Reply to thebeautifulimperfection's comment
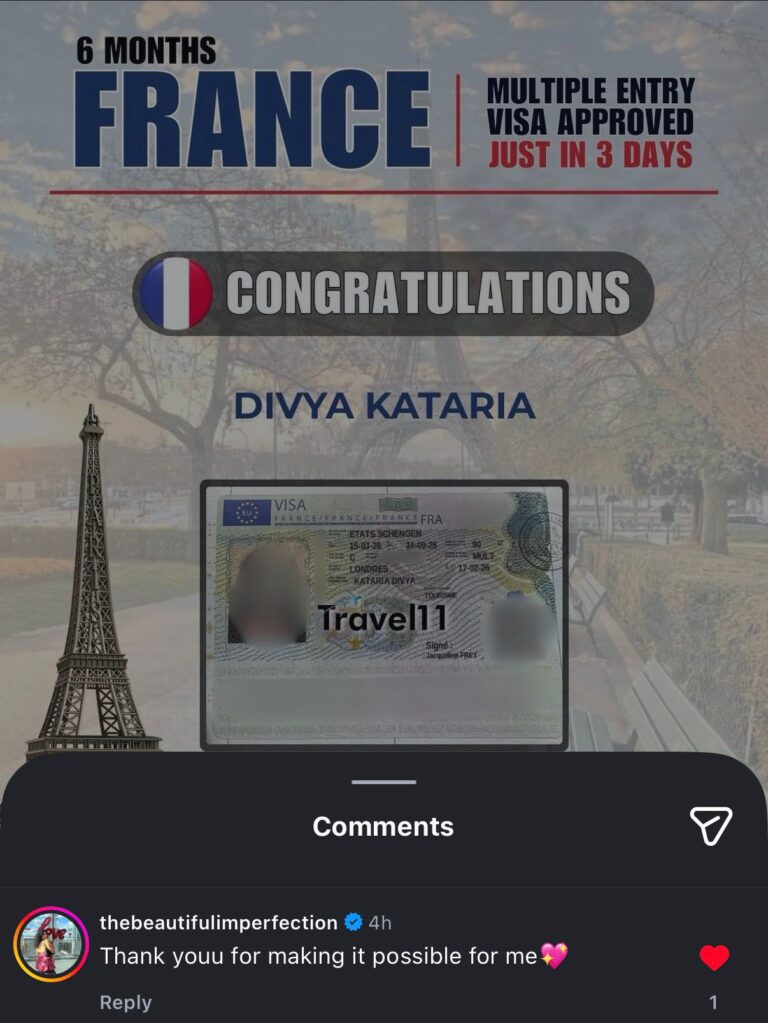768x1023 pixels. pyautogui.click(x=126, y=1002)
